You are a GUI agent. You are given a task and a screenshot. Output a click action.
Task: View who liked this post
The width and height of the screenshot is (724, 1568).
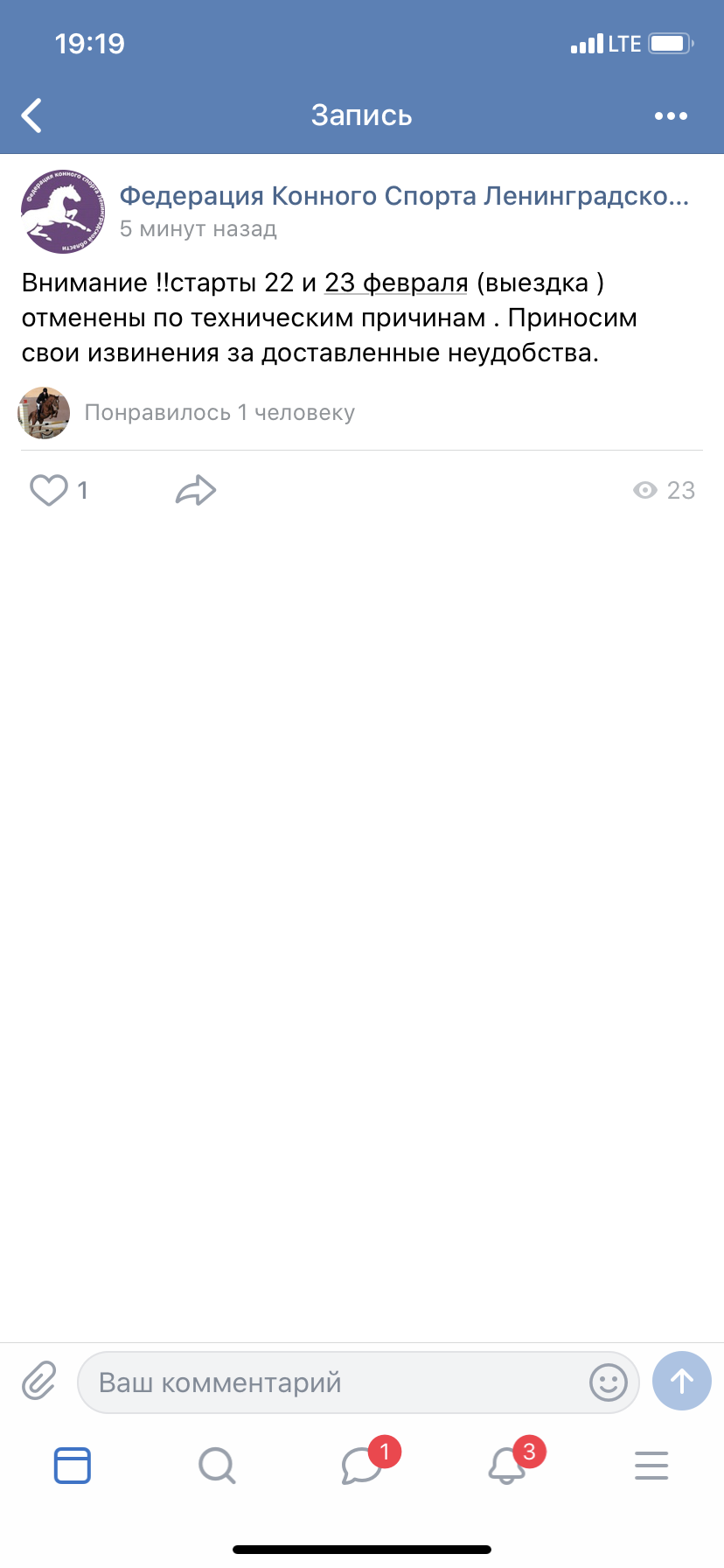[x=219, y=413]
